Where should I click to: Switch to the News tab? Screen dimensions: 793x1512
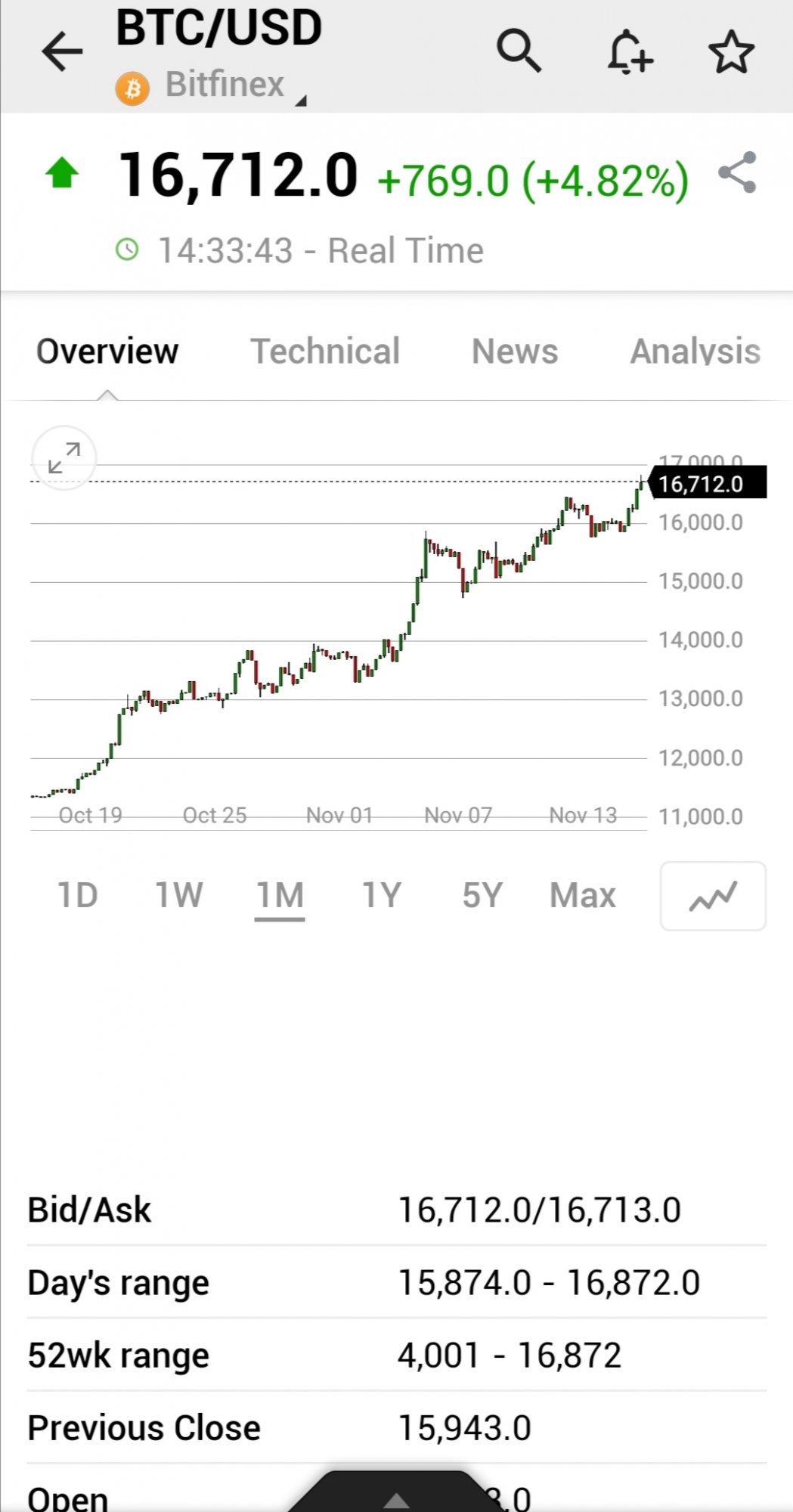pyautogui.click(x=515, y=352)
